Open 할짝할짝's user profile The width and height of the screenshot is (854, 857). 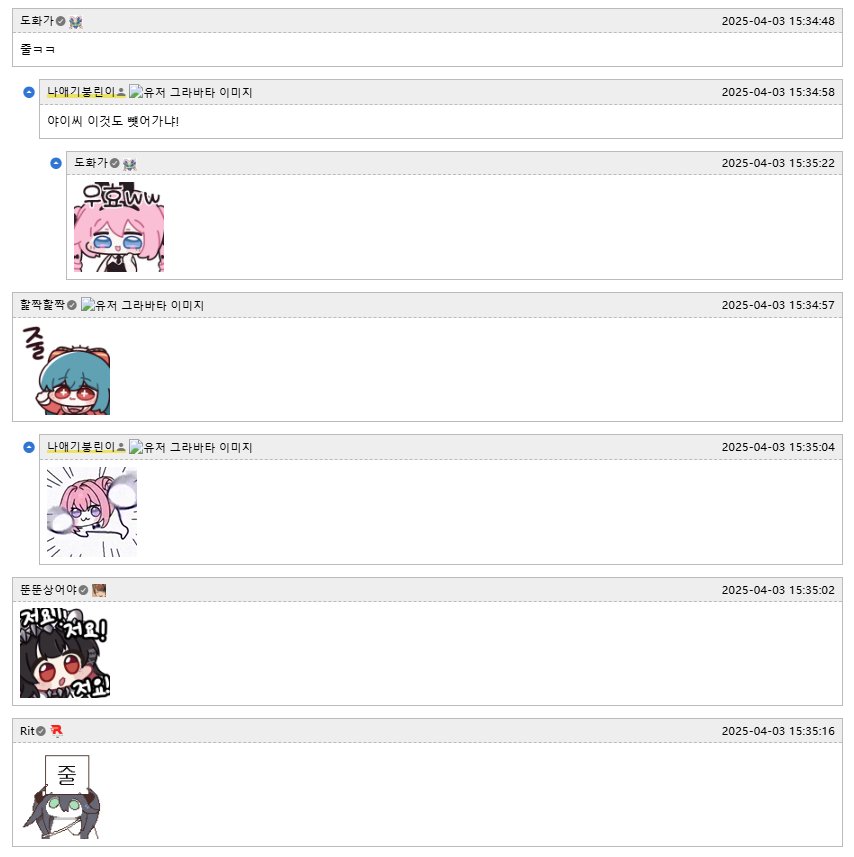pos(42,305)
